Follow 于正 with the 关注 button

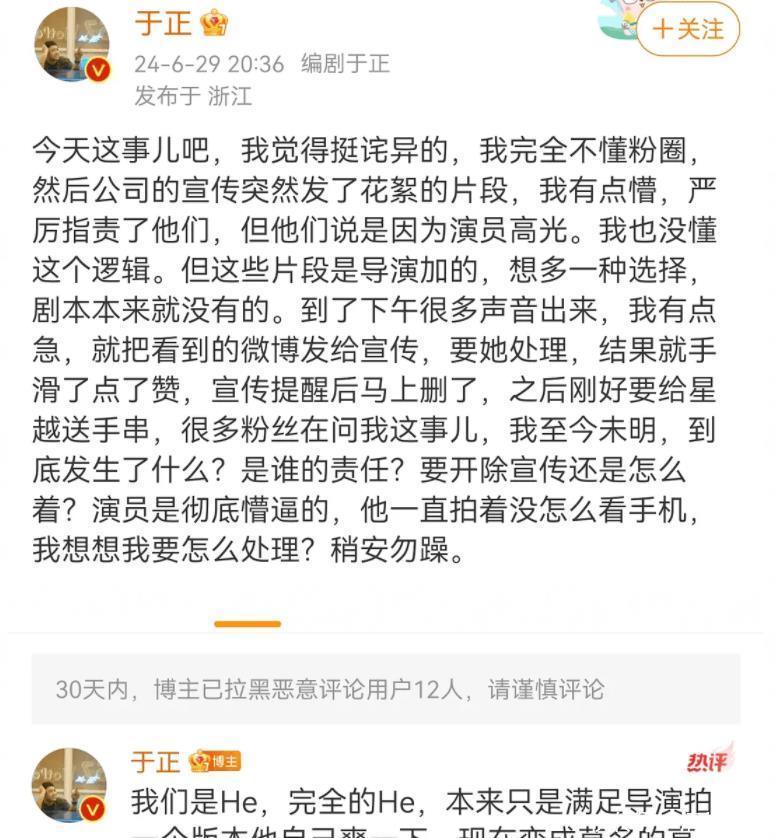click(687, 29)
